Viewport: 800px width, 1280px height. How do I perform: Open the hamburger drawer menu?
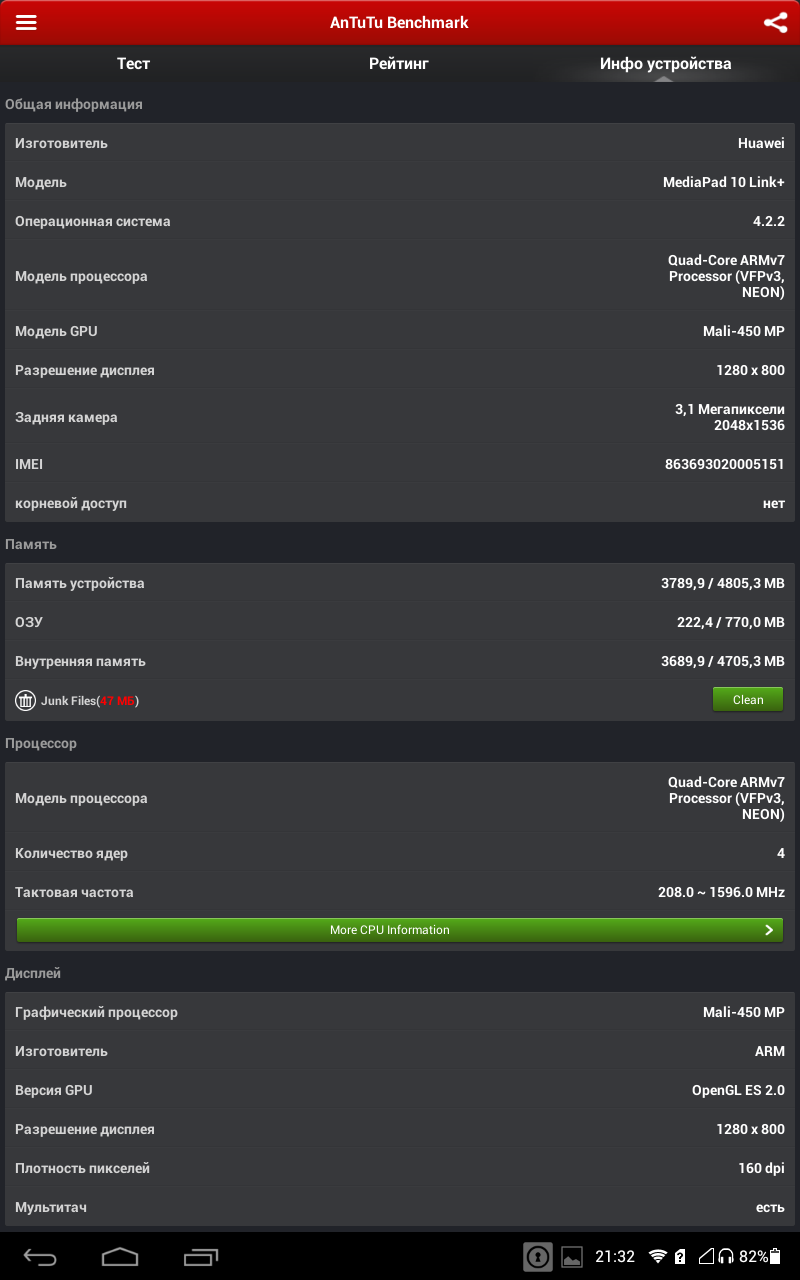point(26,22)
